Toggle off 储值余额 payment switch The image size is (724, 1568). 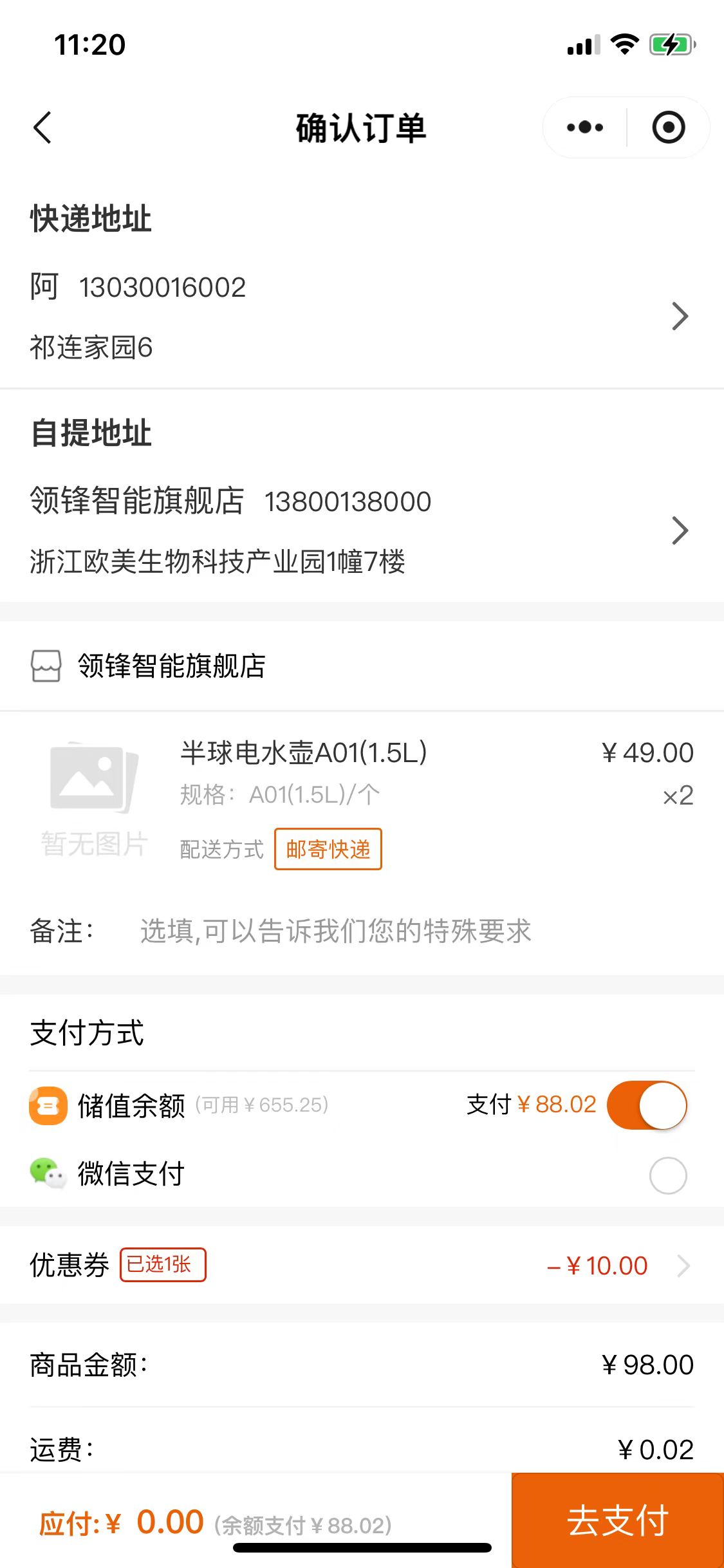click(647, 1105)
